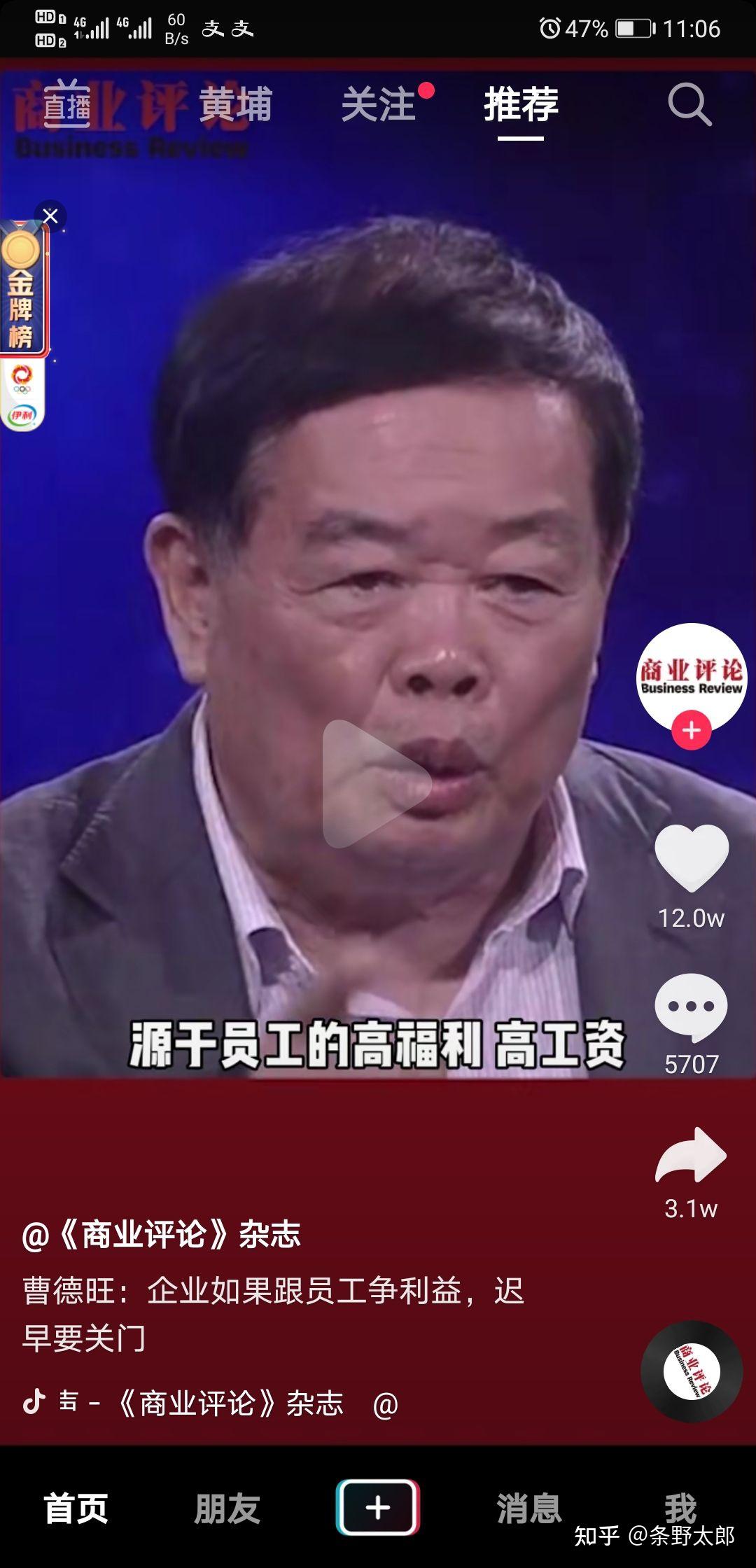The height and width of the screenshot is (1568, 756).
Task: Open the search magnifier
Action: [689, 105]
